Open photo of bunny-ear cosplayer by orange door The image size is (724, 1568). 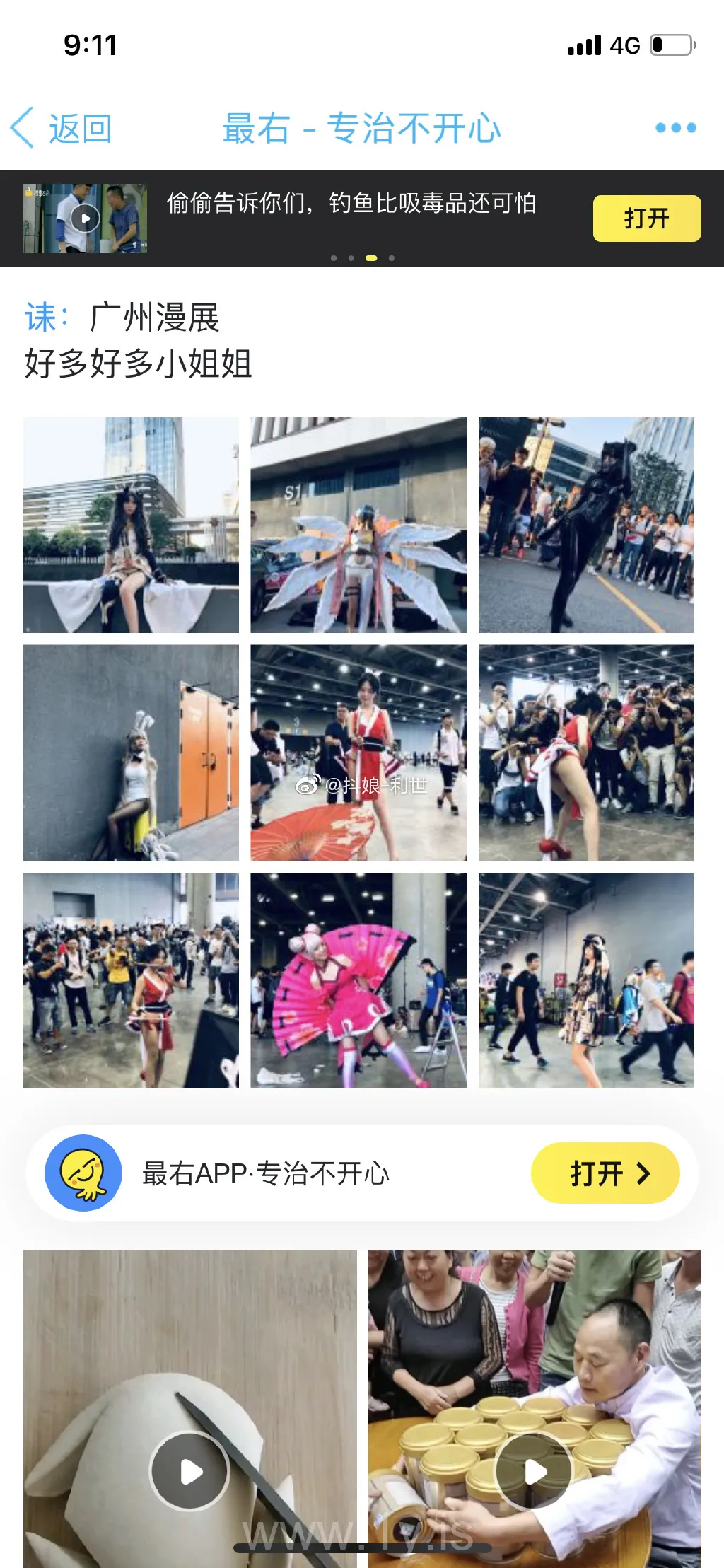[131, 753]
